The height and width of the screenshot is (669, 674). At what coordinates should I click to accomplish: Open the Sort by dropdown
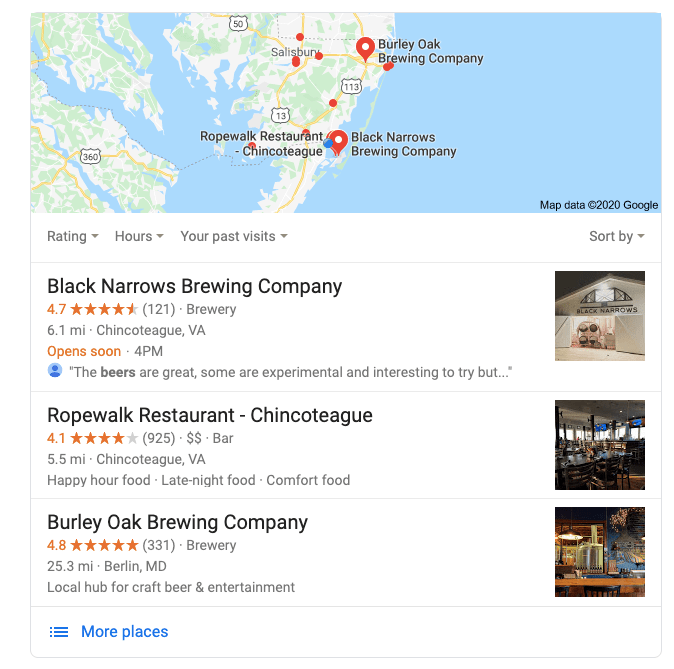616,237
